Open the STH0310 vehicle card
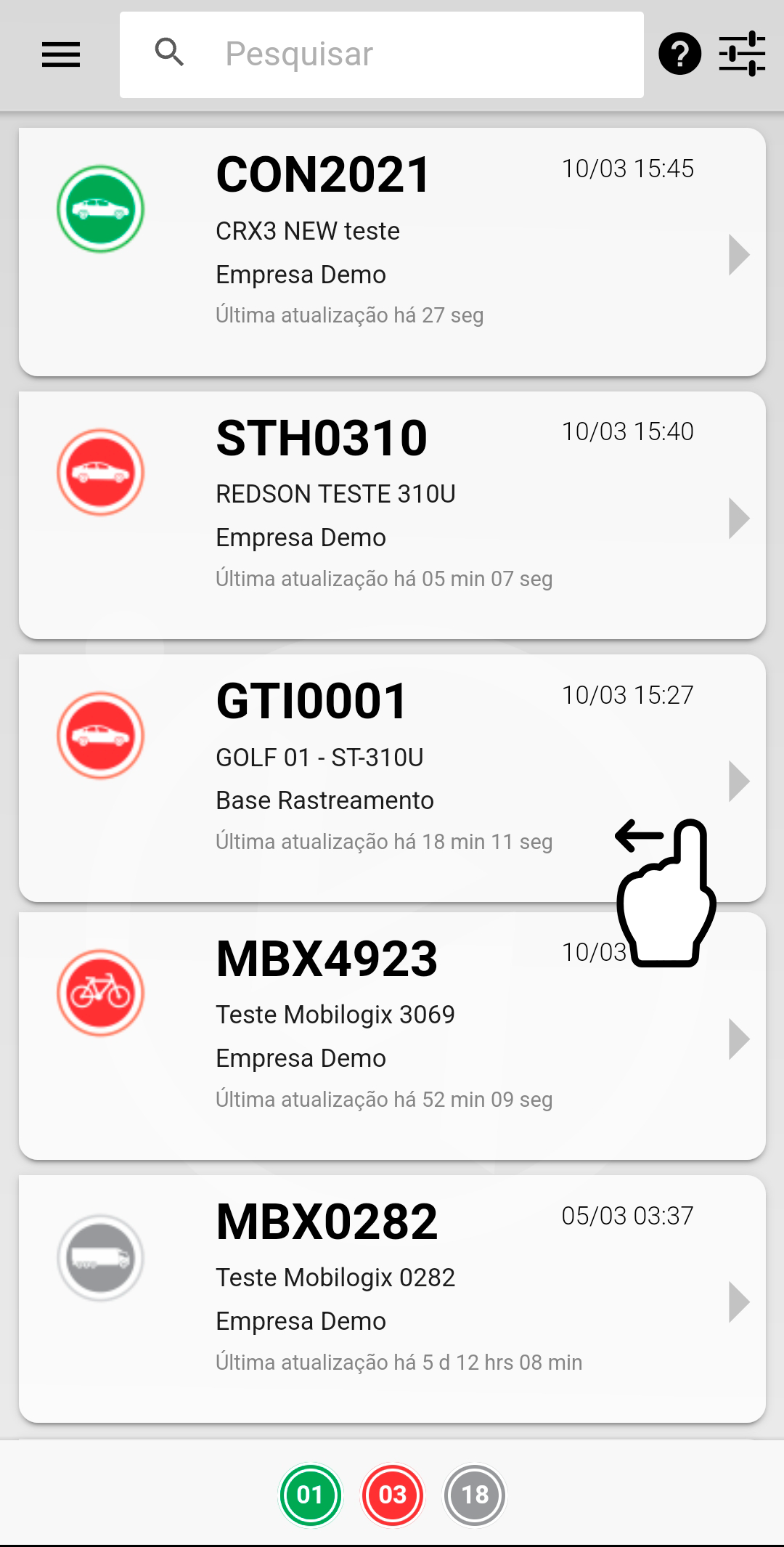Screen dimensions: 784x1547 tap(392, 516)
